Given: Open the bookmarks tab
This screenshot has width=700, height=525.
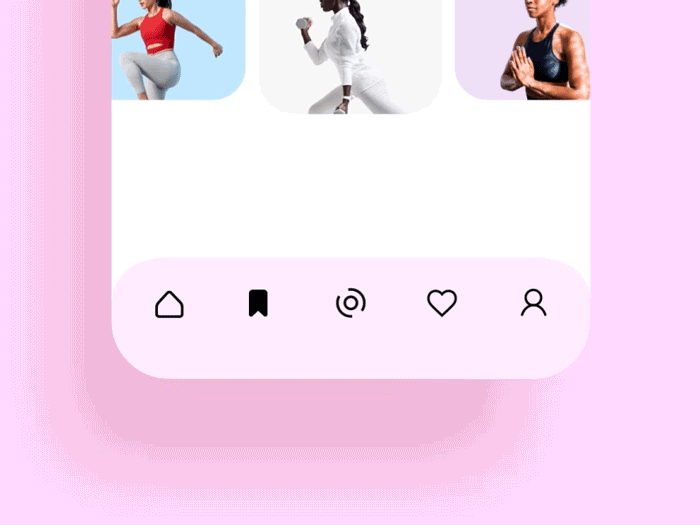Looking at the screenshot, I should (x=258, y=303).
